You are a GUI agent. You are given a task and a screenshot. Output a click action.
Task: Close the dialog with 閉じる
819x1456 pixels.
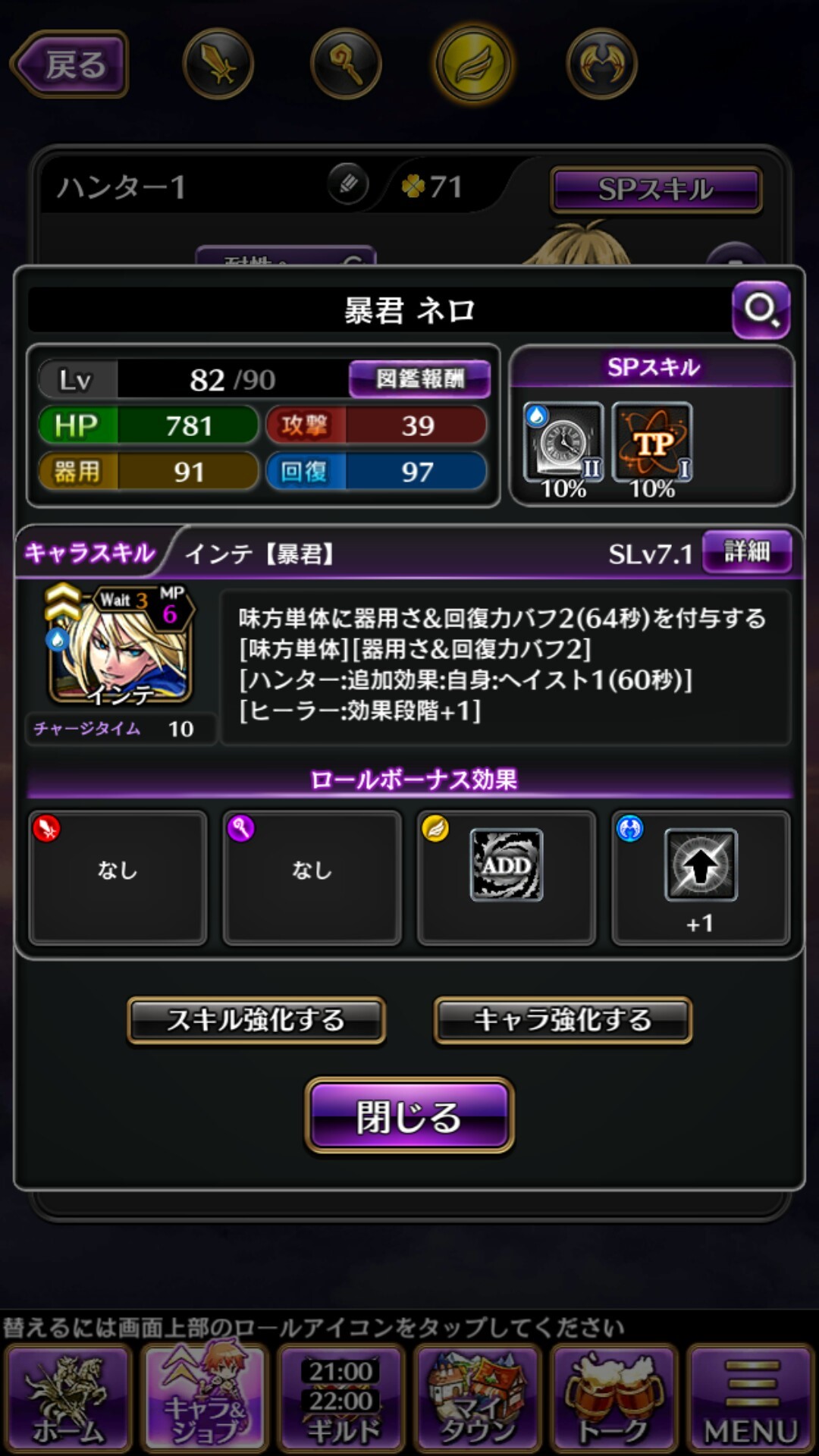[x=409, y=1116]
